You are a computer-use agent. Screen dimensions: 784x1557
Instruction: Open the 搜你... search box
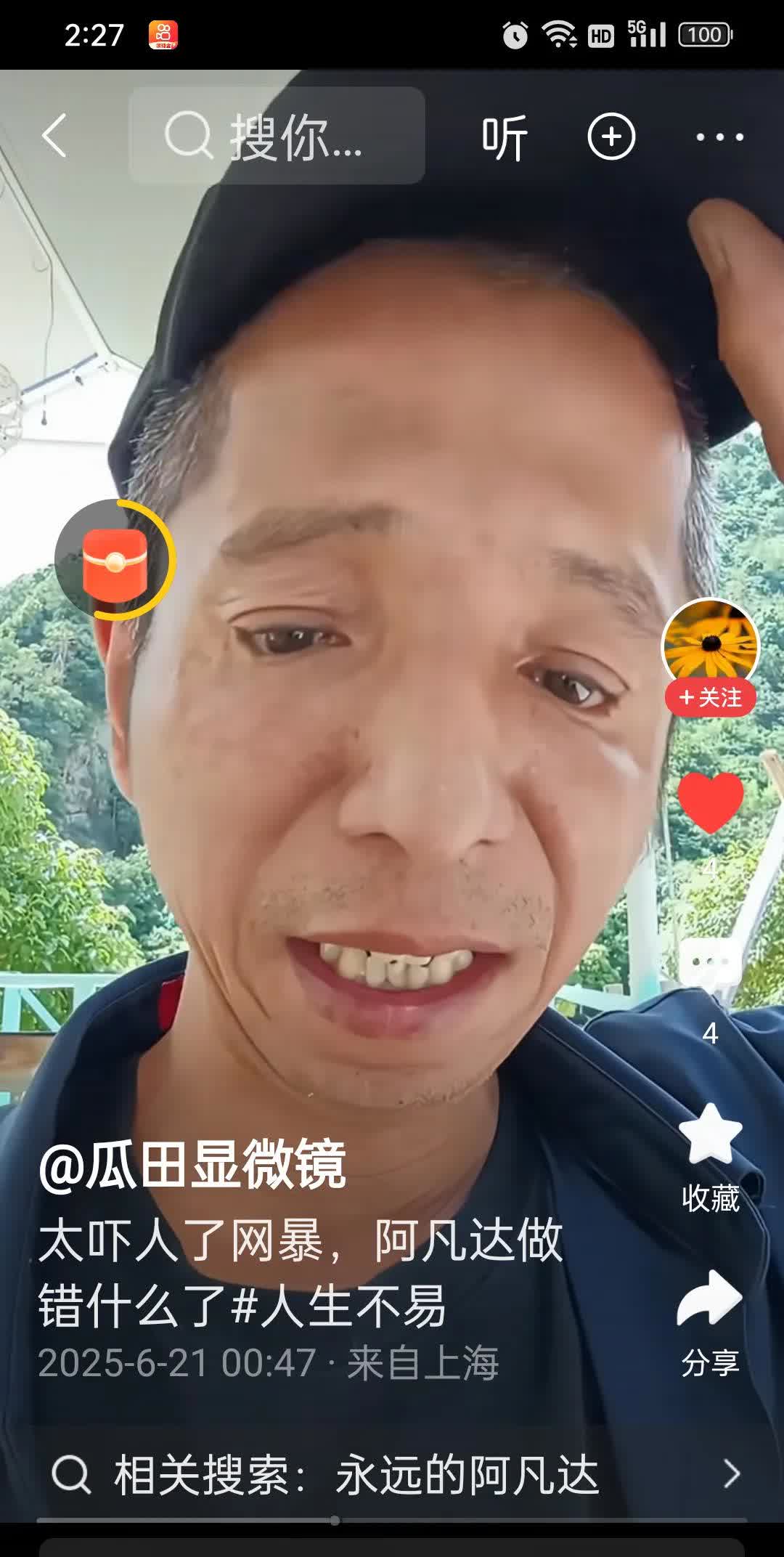(277, 136)
